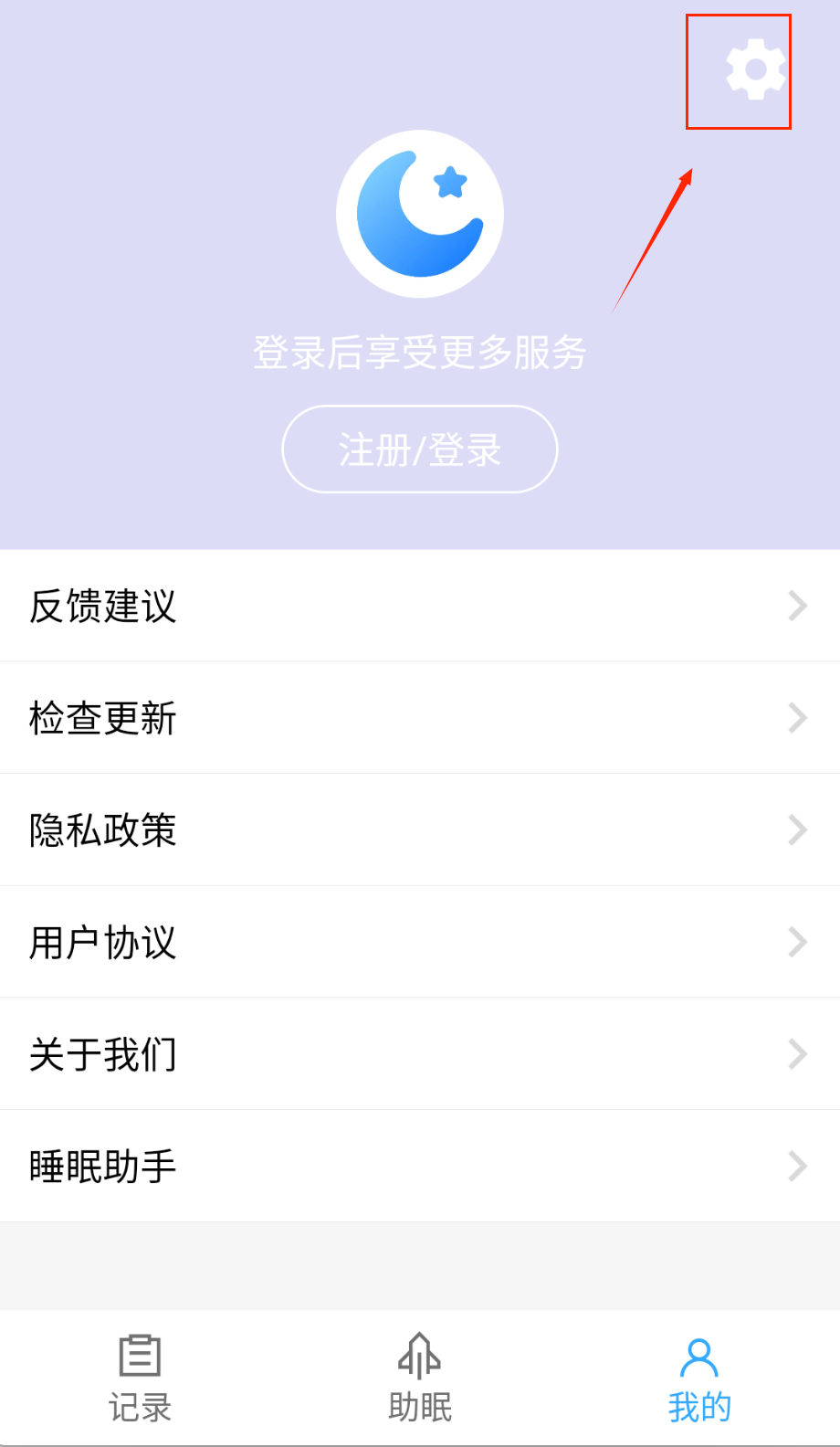Tap the moon profile avatar
Image resolution: width=840 pixels, height=1447 pixels.
pos(420,215)
